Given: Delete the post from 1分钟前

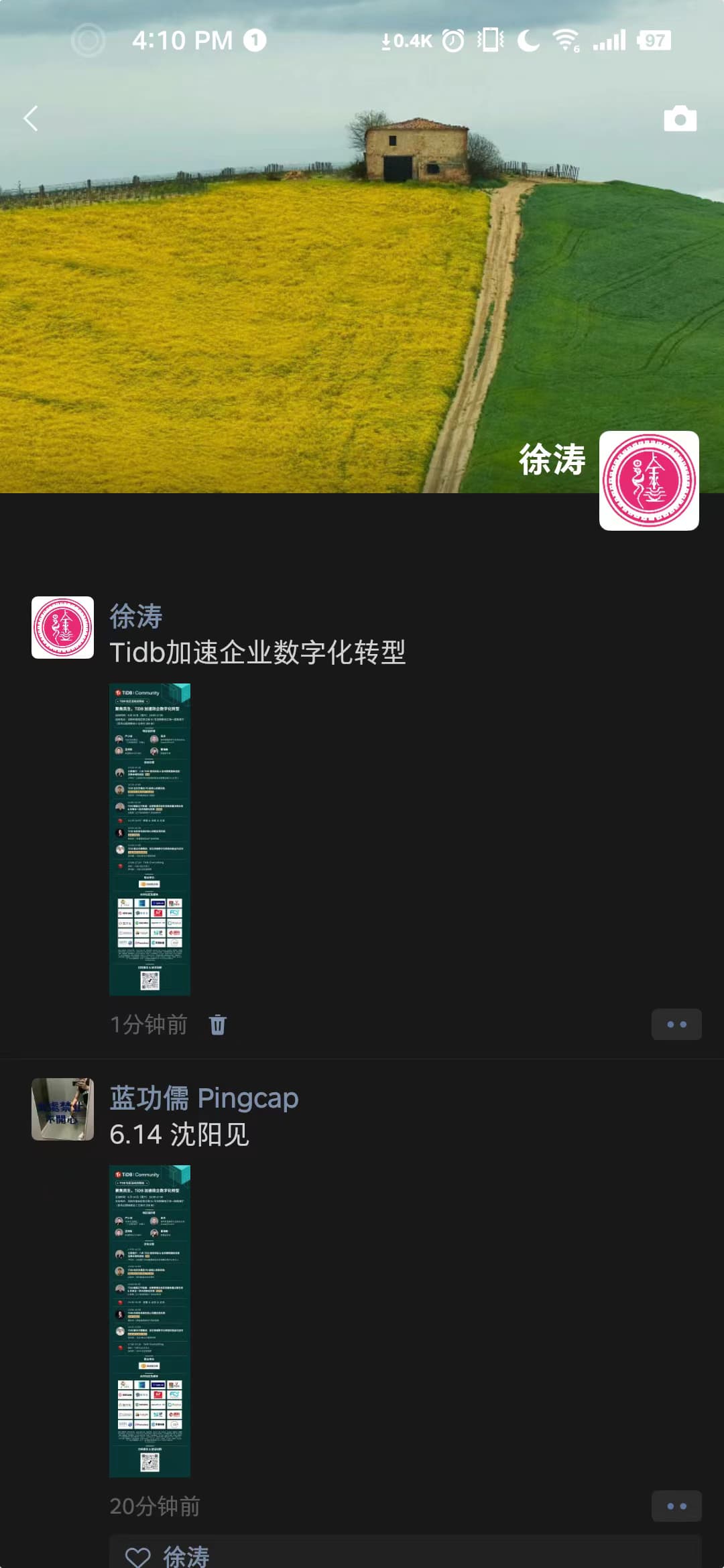Looking at the screenshot, I should [218, 1025].
